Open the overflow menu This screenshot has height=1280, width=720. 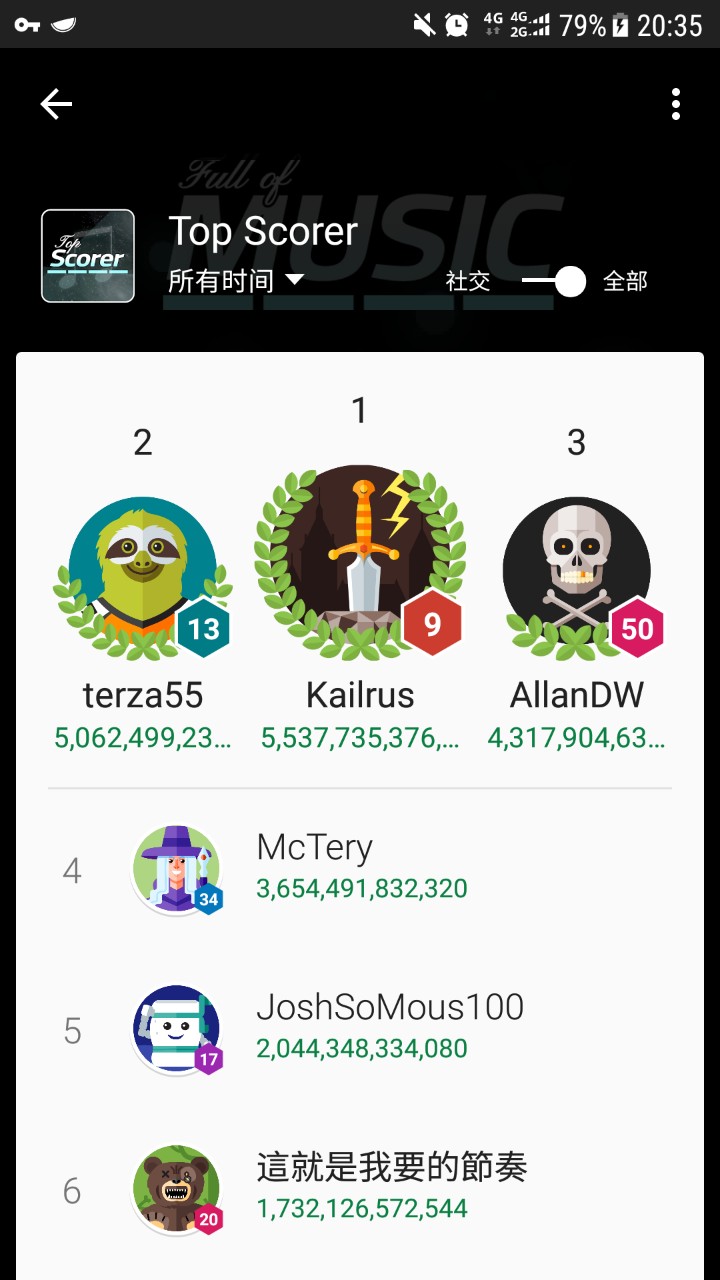coord(676,104)
